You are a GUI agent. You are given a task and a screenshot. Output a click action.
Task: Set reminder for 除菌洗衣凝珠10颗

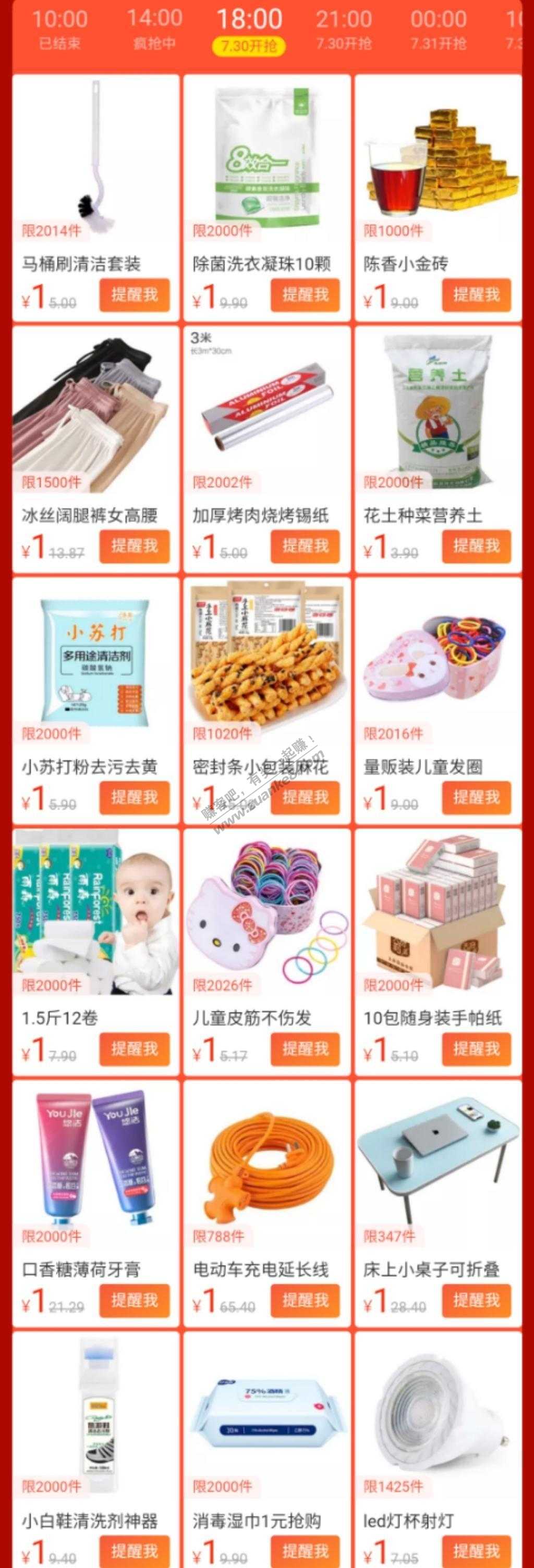[305, 295]
